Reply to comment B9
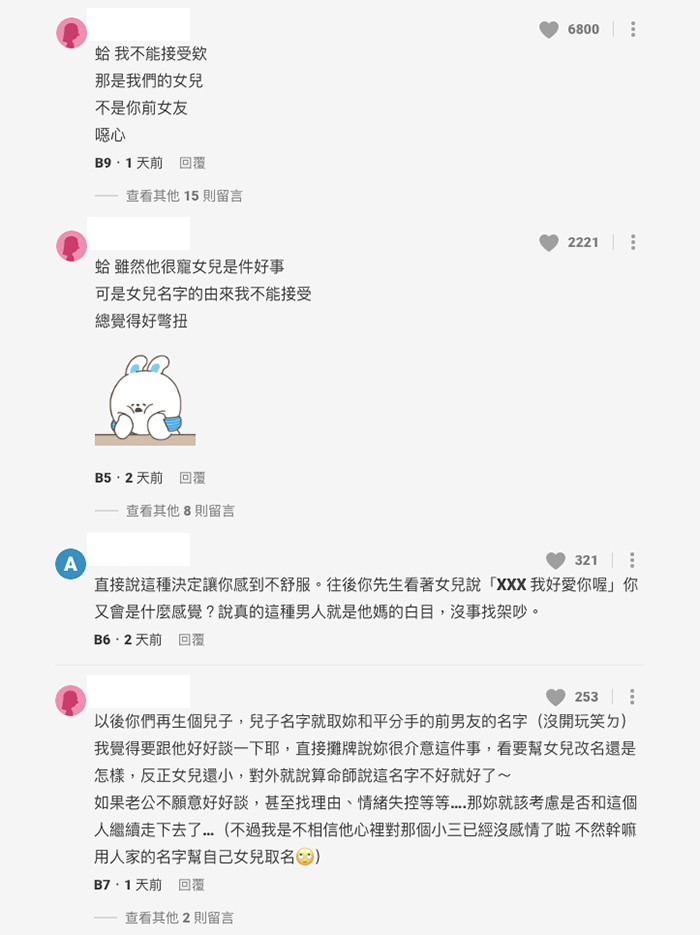The width and height of the screenshot is (700, 935). click(x=192, y=163)
